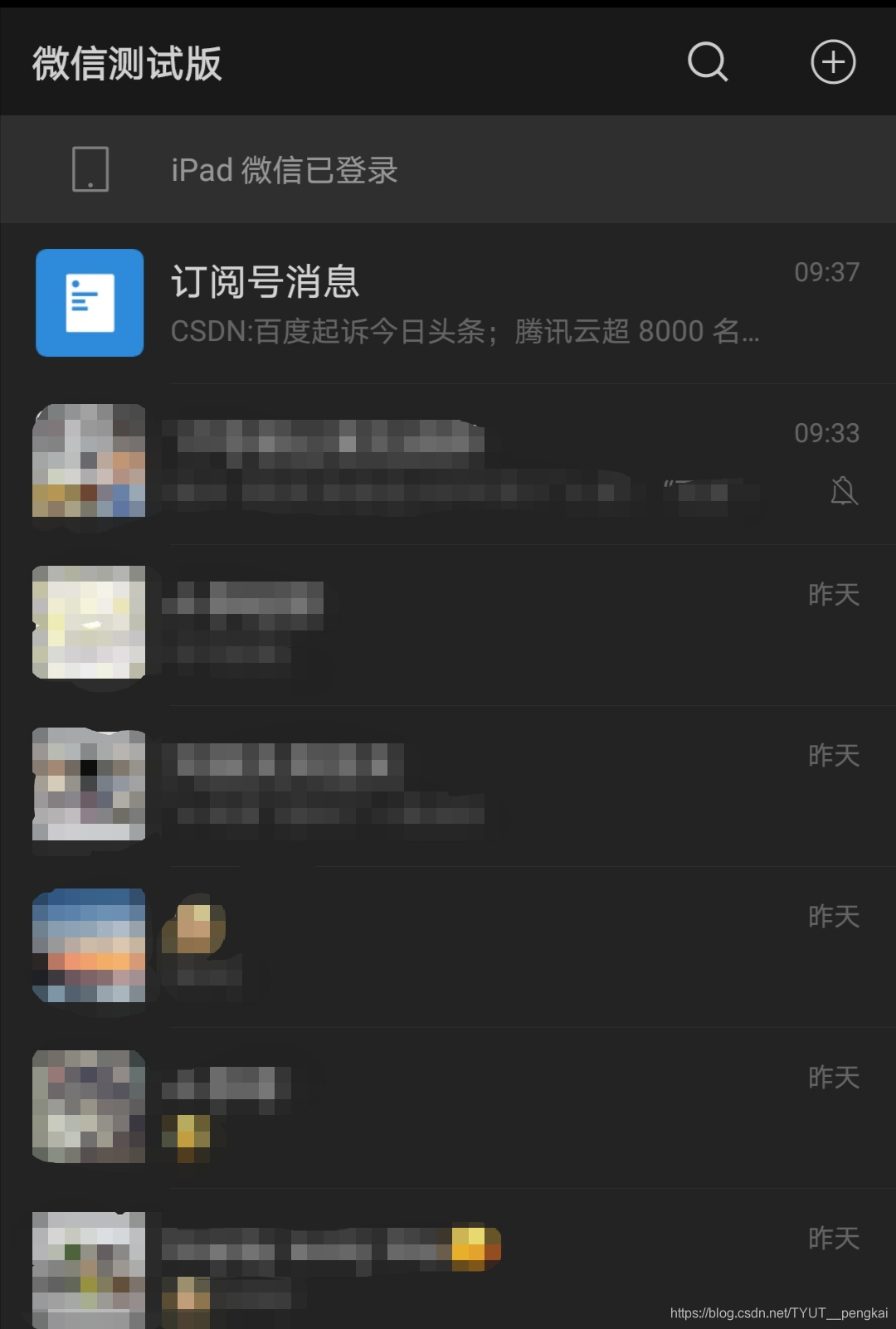
Task: Select the chat with yellow avatar thumbnail
Action: (x=89, y=622)
